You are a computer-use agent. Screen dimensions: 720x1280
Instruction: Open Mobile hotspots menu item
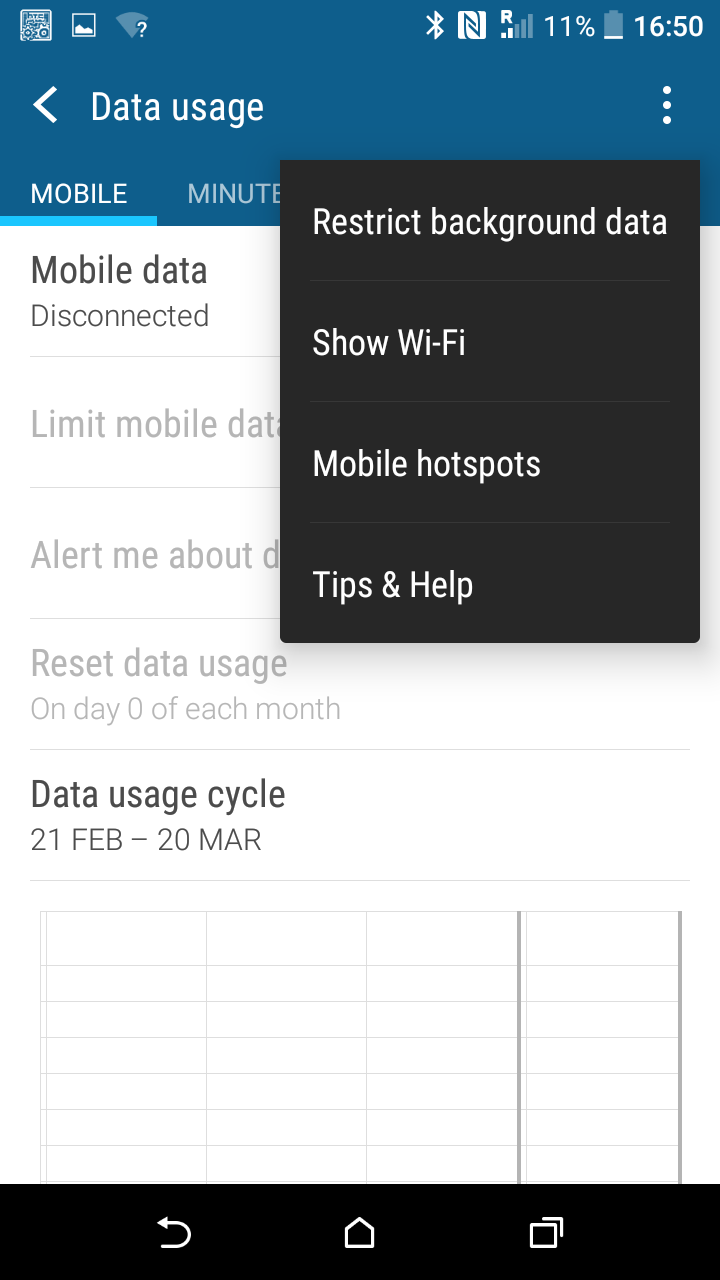(490, 463)
